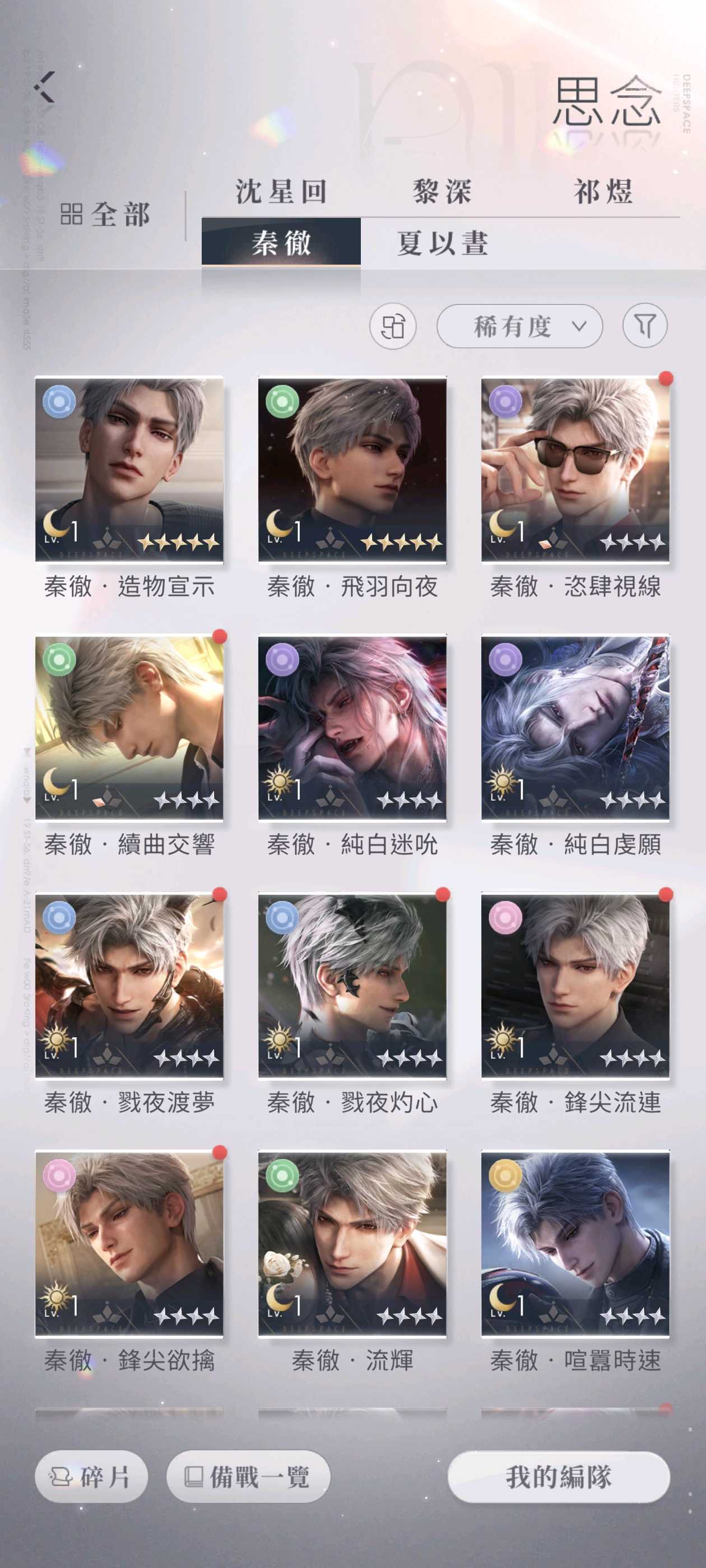Go to 我的編隊 team setup

(559, 1477)
